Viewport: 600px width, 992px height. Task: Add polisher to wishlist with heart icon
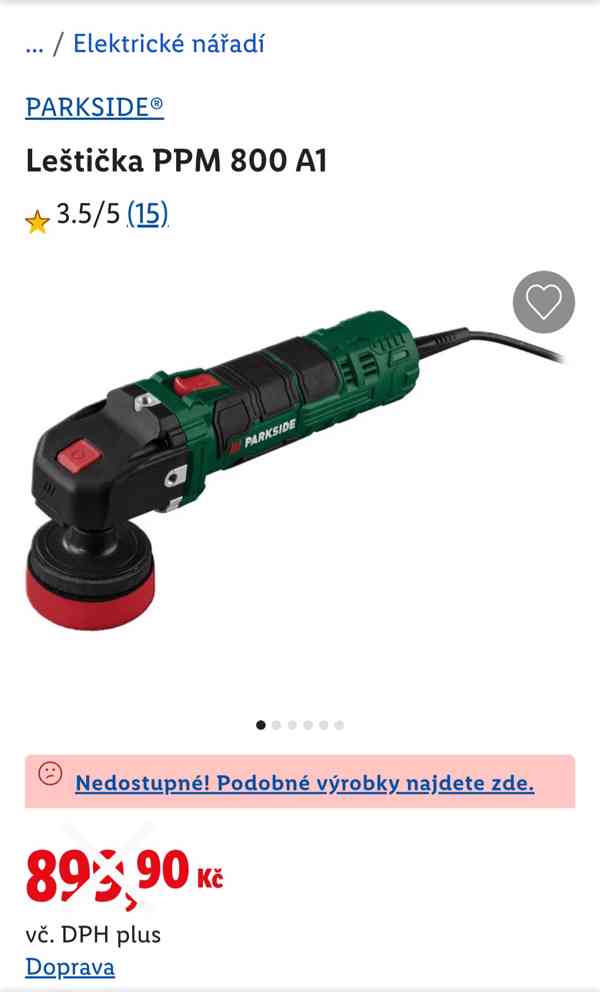pyautogui.click(x=544, y=302)
